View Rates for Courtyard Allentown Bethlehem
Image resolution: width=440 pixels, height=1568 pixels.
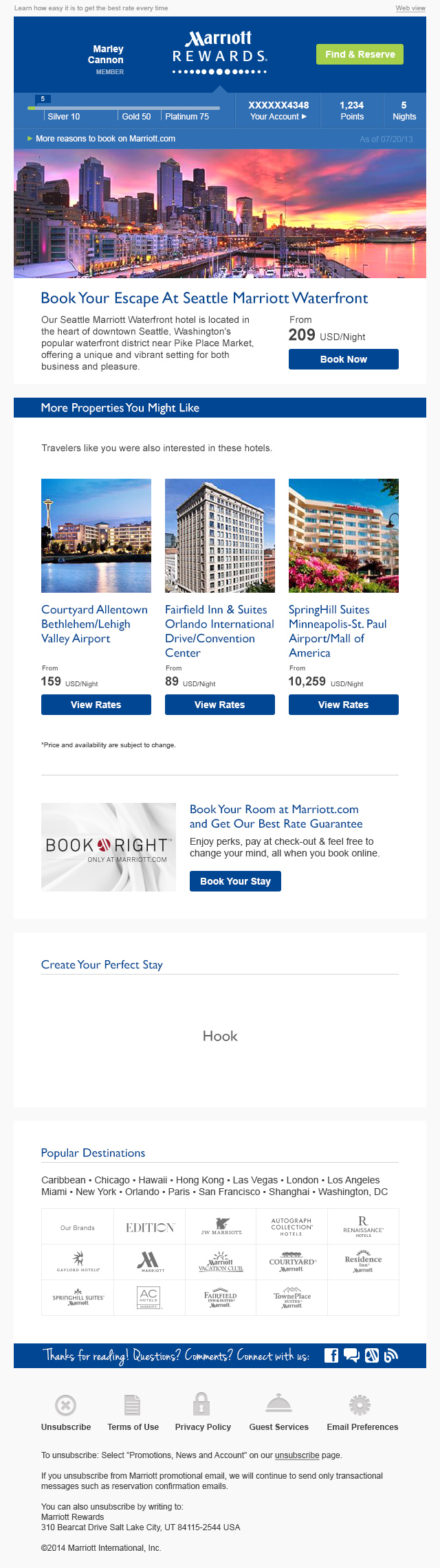tap(96, 705)
